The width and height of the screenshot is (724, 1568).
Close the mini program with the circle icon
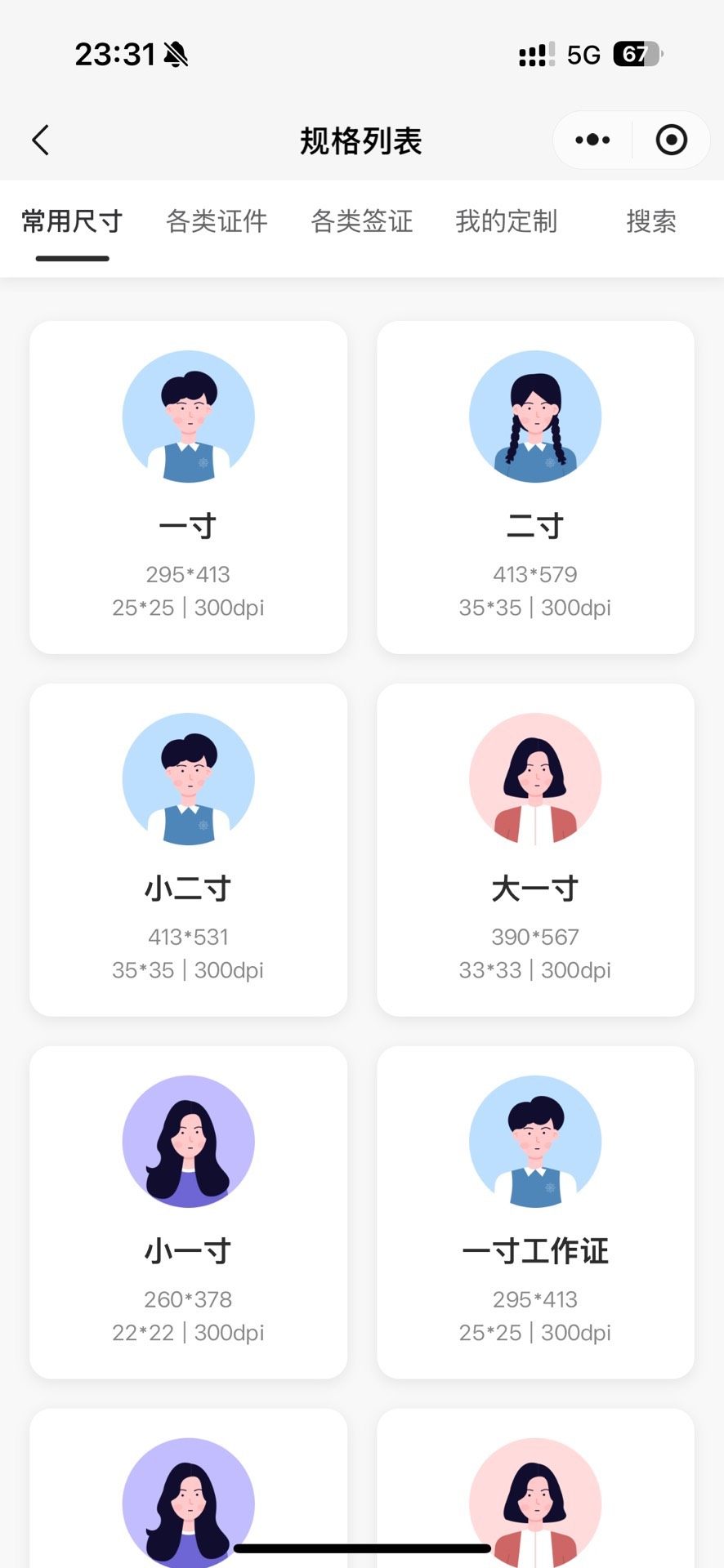pos(671,140)
